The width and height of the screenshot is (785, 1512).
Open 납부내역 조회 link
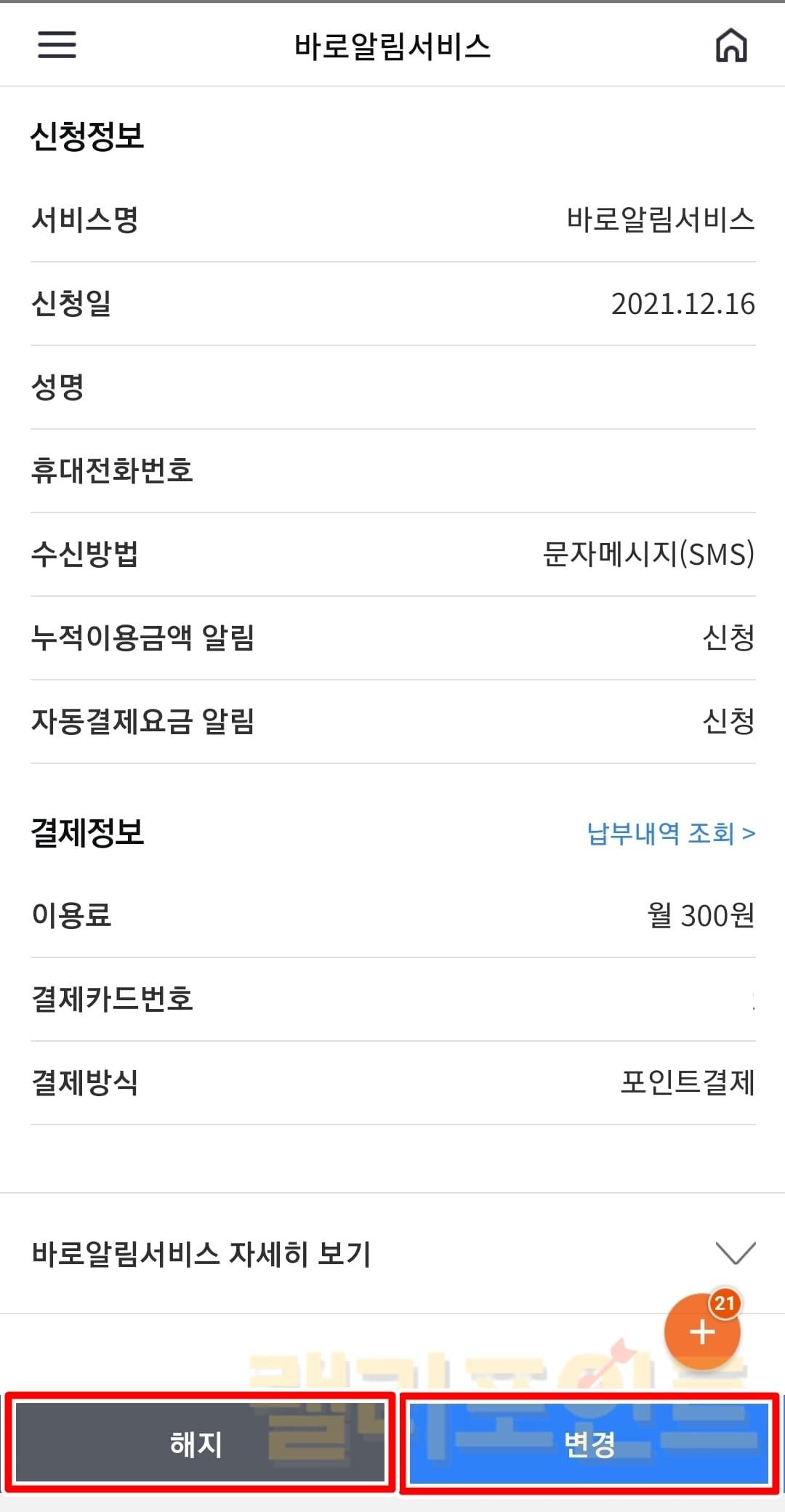point(670,833)
